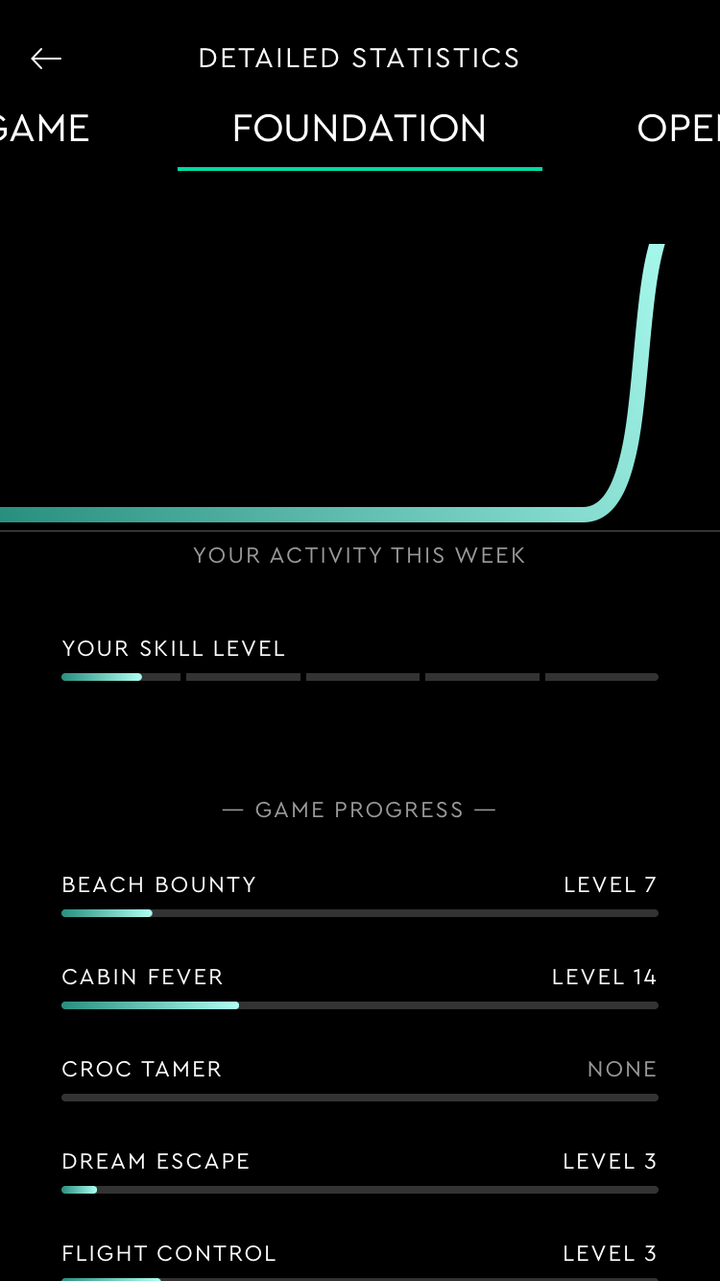Switch to the Game tab

tap(44, 129)
